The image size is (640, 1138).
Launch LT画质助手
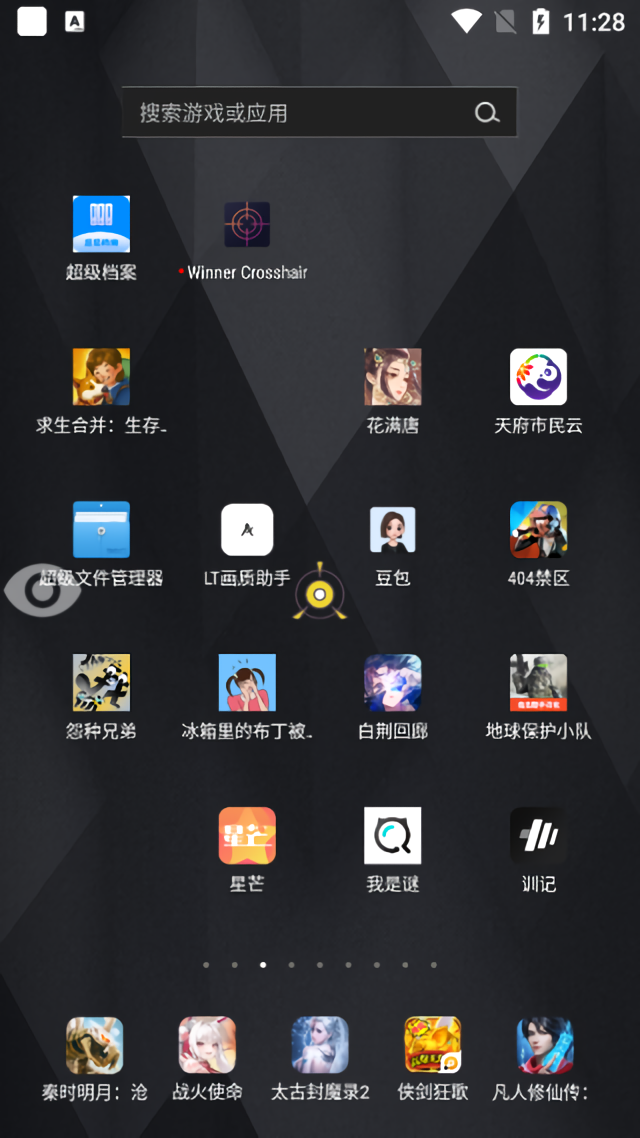pyautogui.click(x=247, y=530)
